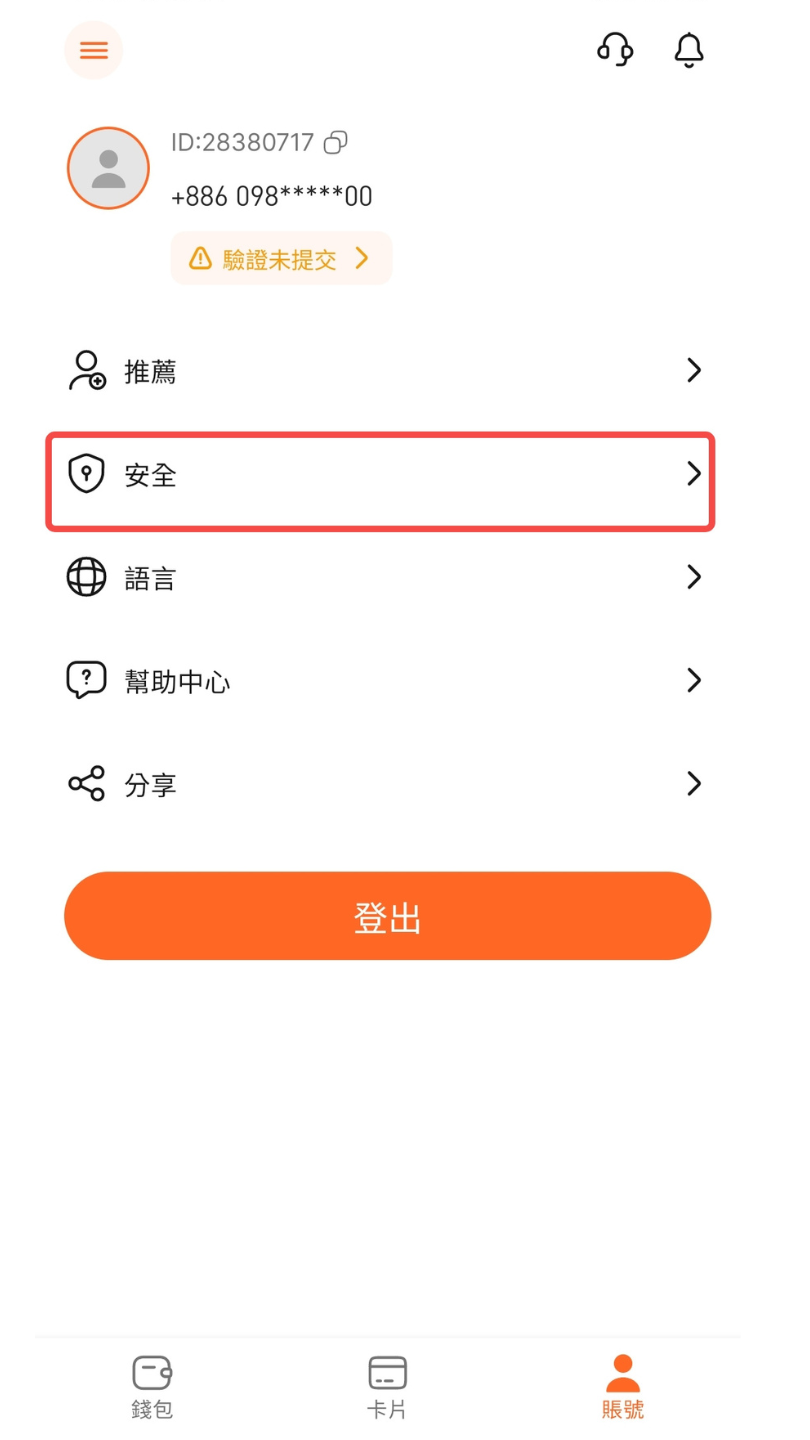
Task: Contact customer support via headset icon
Action: 615,49
